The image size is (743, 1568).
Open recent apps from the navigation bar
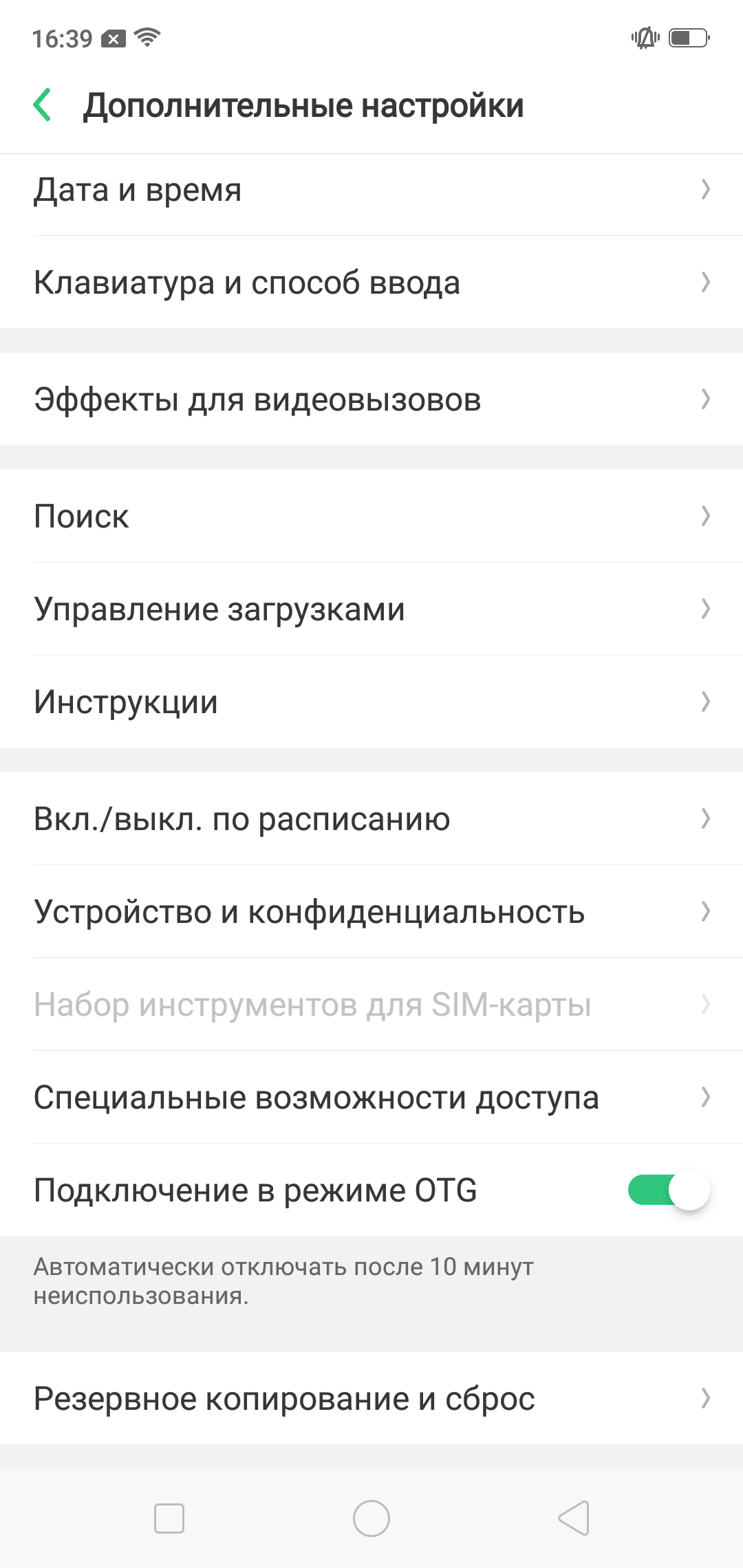(x=169, y=1518)
